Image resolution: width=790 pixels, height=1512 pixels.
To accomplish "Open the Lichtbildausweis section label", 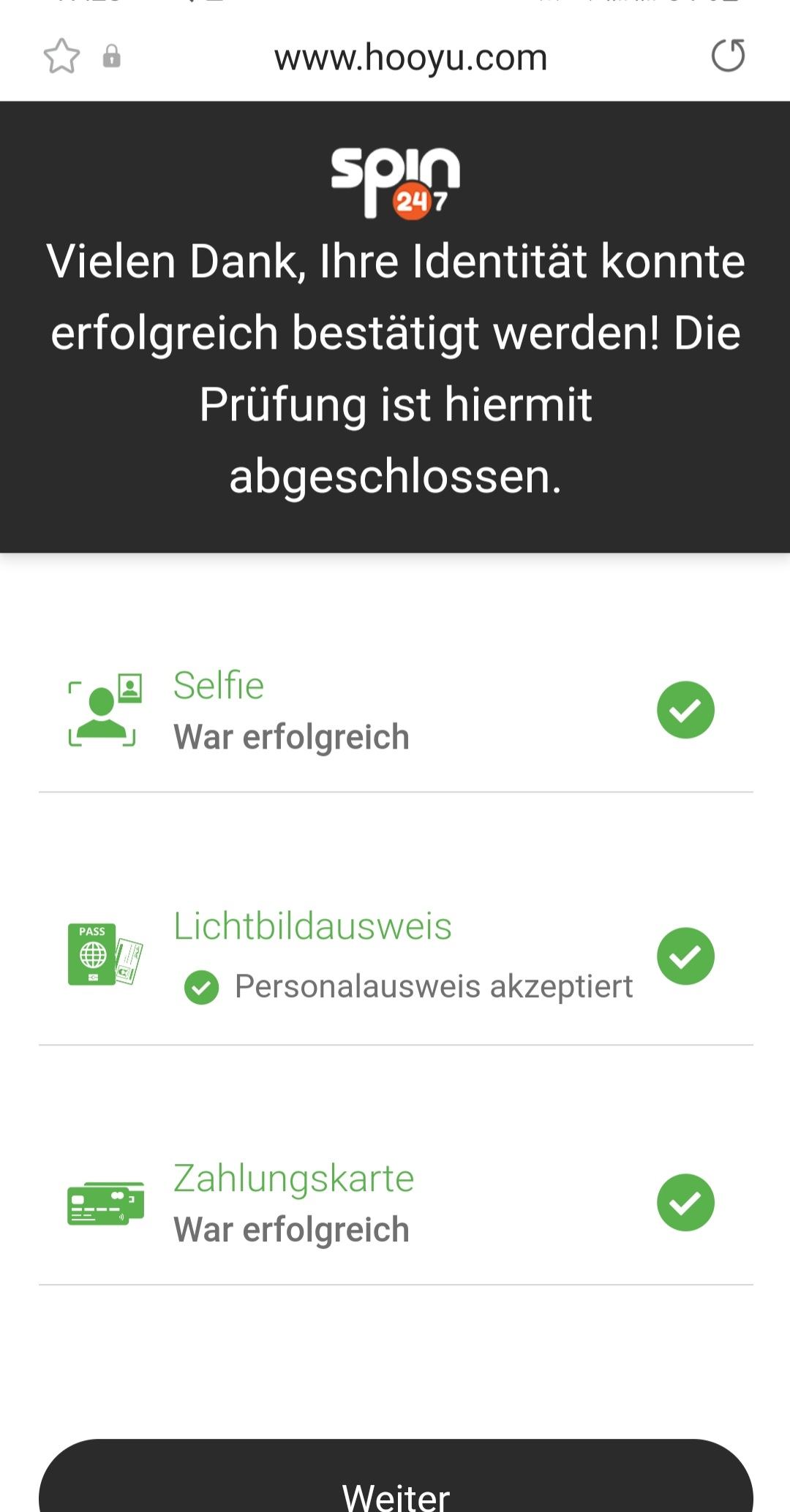I will pos(312,927).
